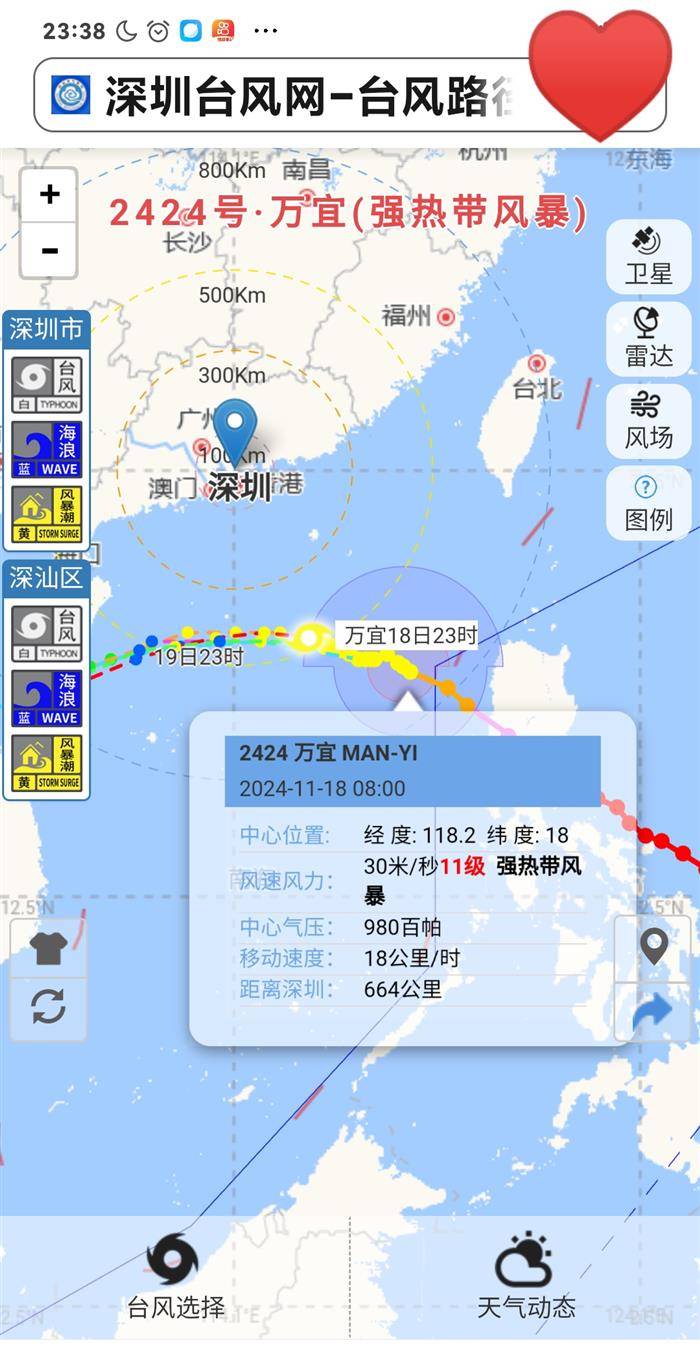Image resolution: width=700 pixels, height=1359 pixels.
Task: Zoom in on the typhoon map
Action: click(49, 194)
